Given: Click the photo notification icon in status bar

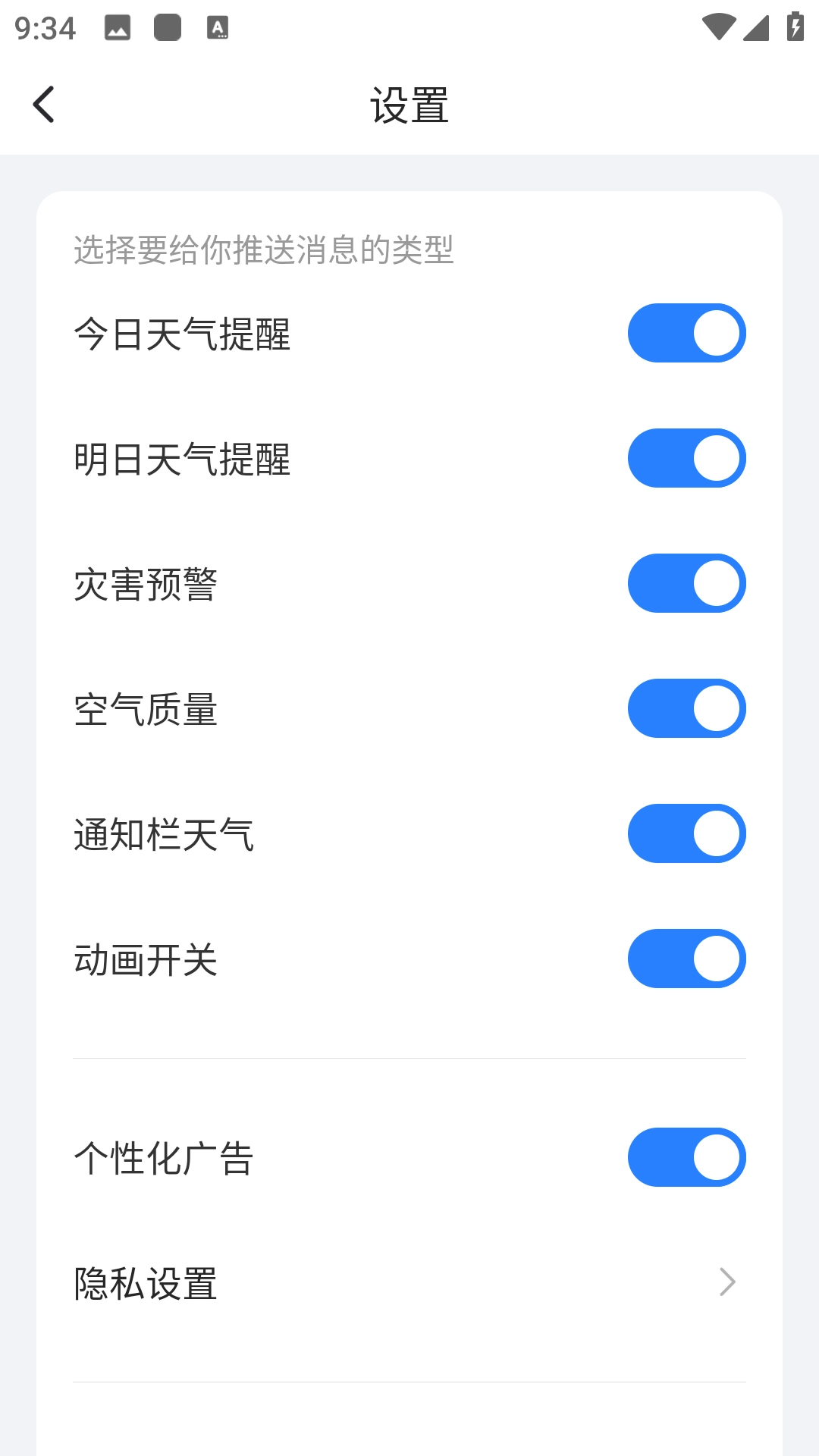Looking at the screenshot, I should click(118, 29).
